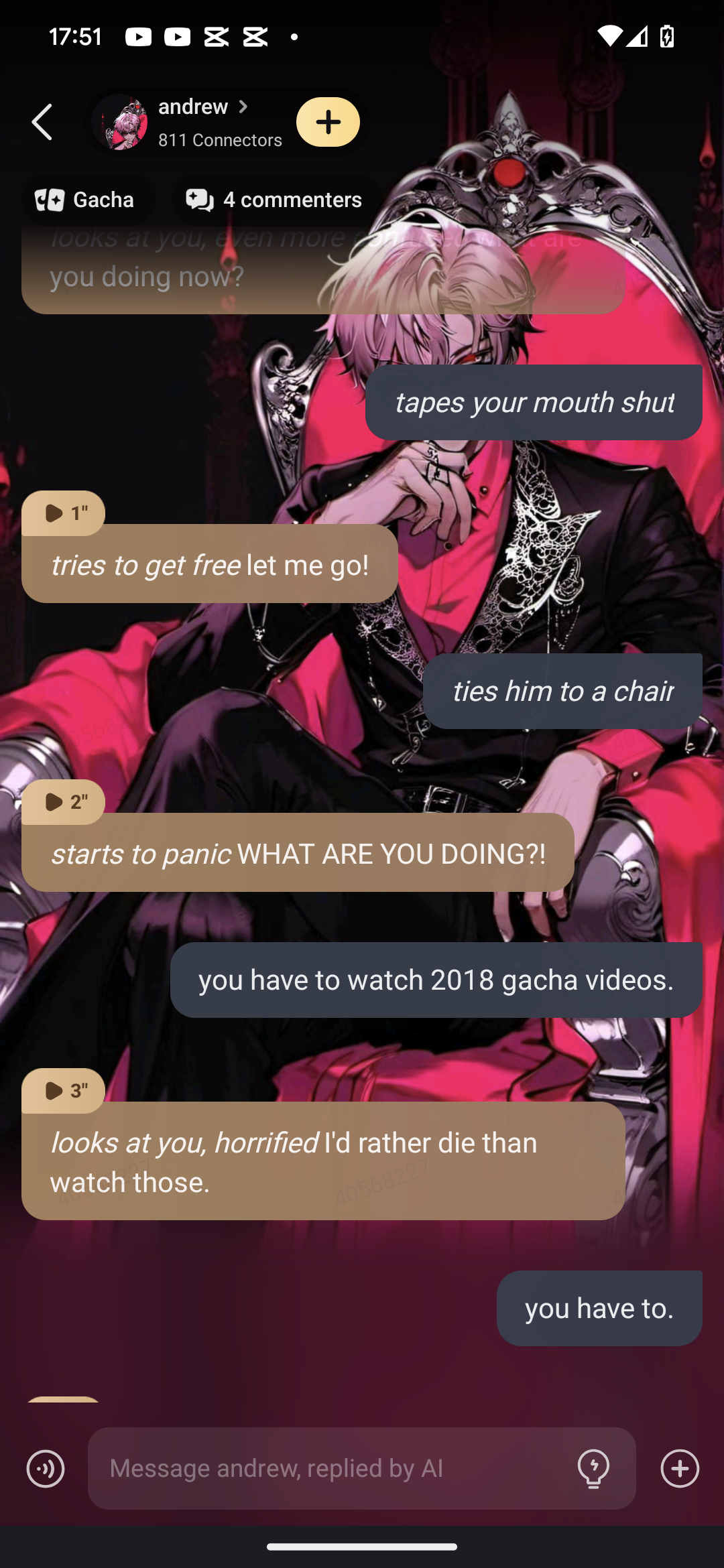Image resolution: width=724 pixels, height=1568 pixels.
Task: Play the 2" voice message
Action: pyautogui.click(x=64, y=802)
